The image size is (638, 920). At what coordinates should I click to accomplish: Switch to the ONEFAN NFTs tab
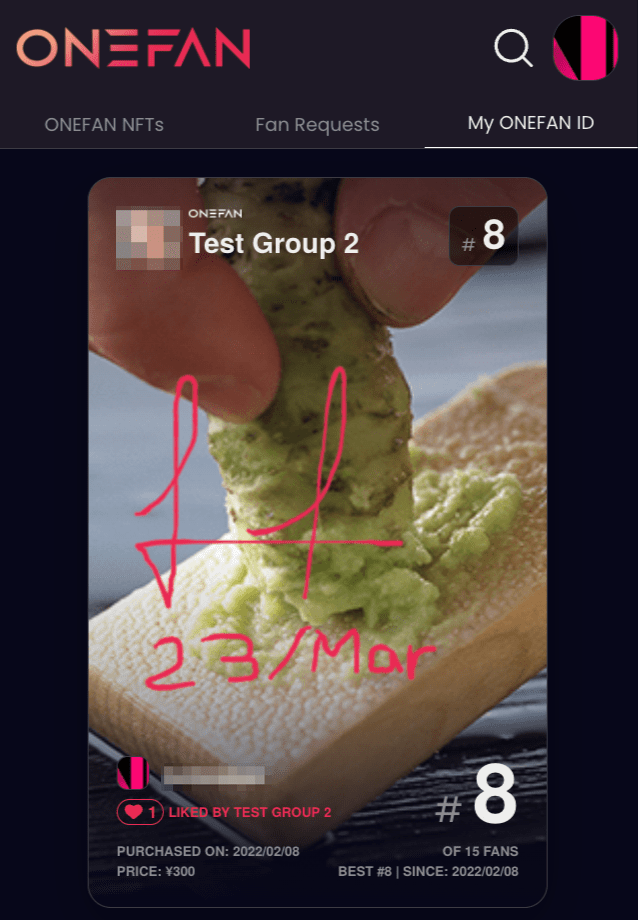click(104, 124)
